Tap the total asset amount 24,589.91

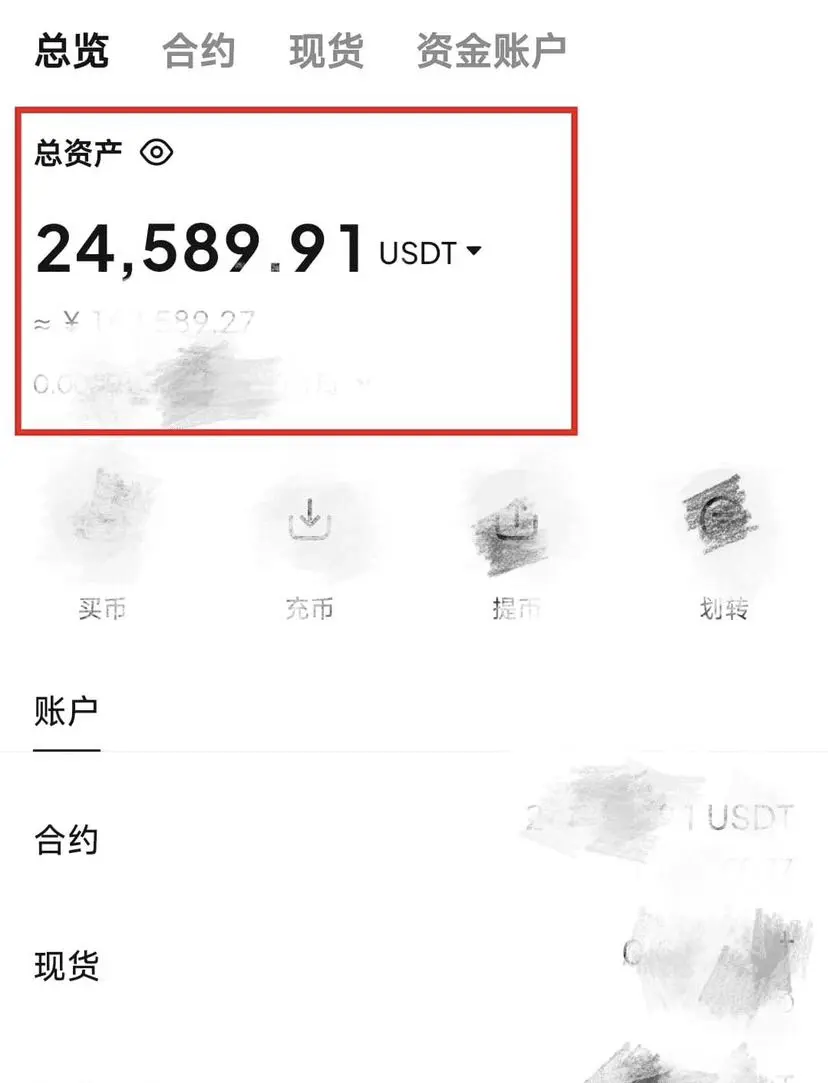(200, 249)
